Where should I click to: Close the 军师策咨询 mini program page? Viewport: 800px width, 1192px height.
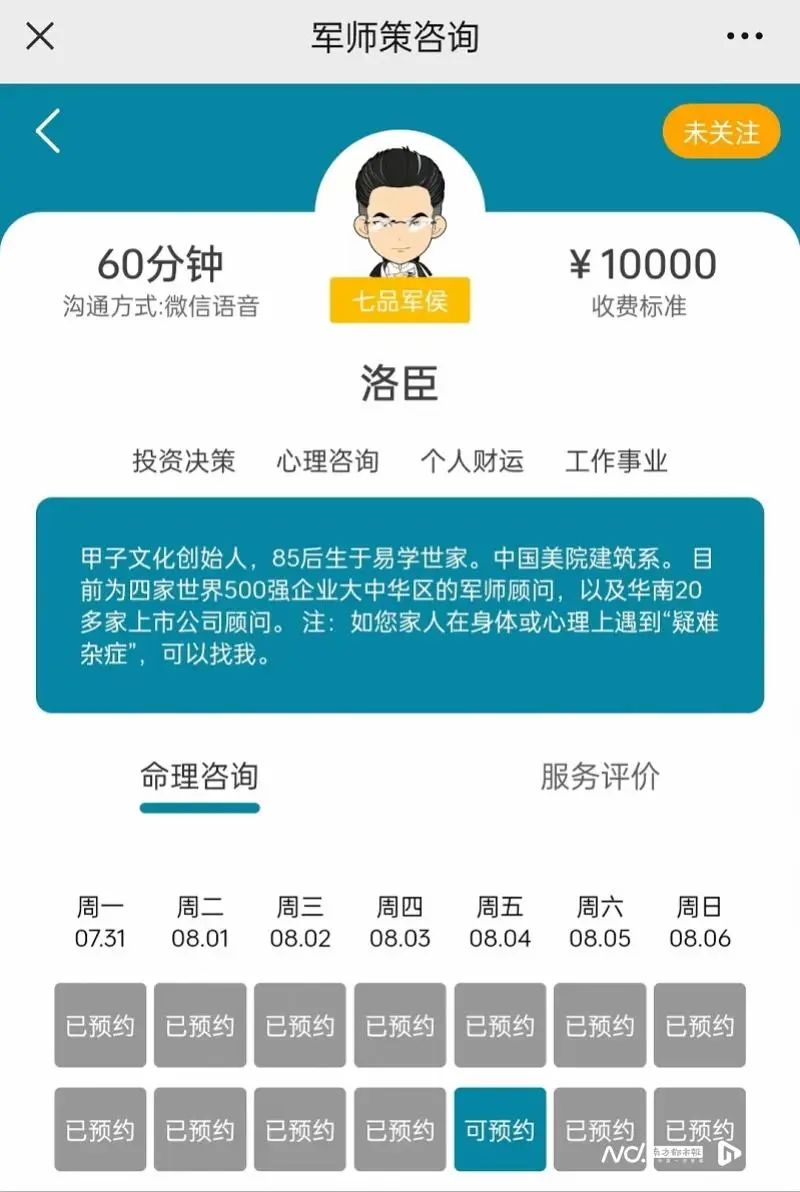pos(40,37)
